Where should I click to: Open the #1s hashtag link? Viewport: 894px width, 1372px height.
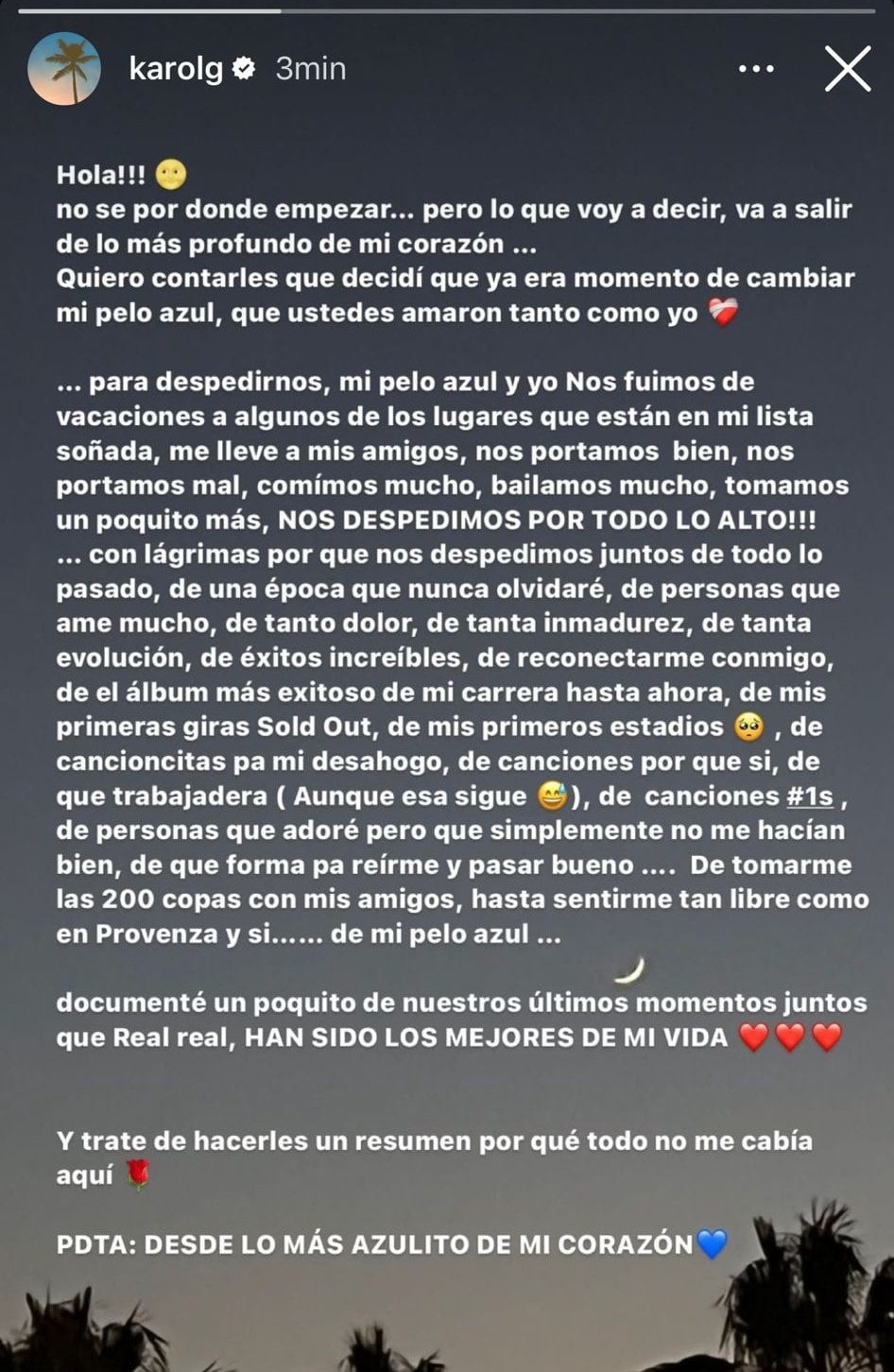(810, 797)
